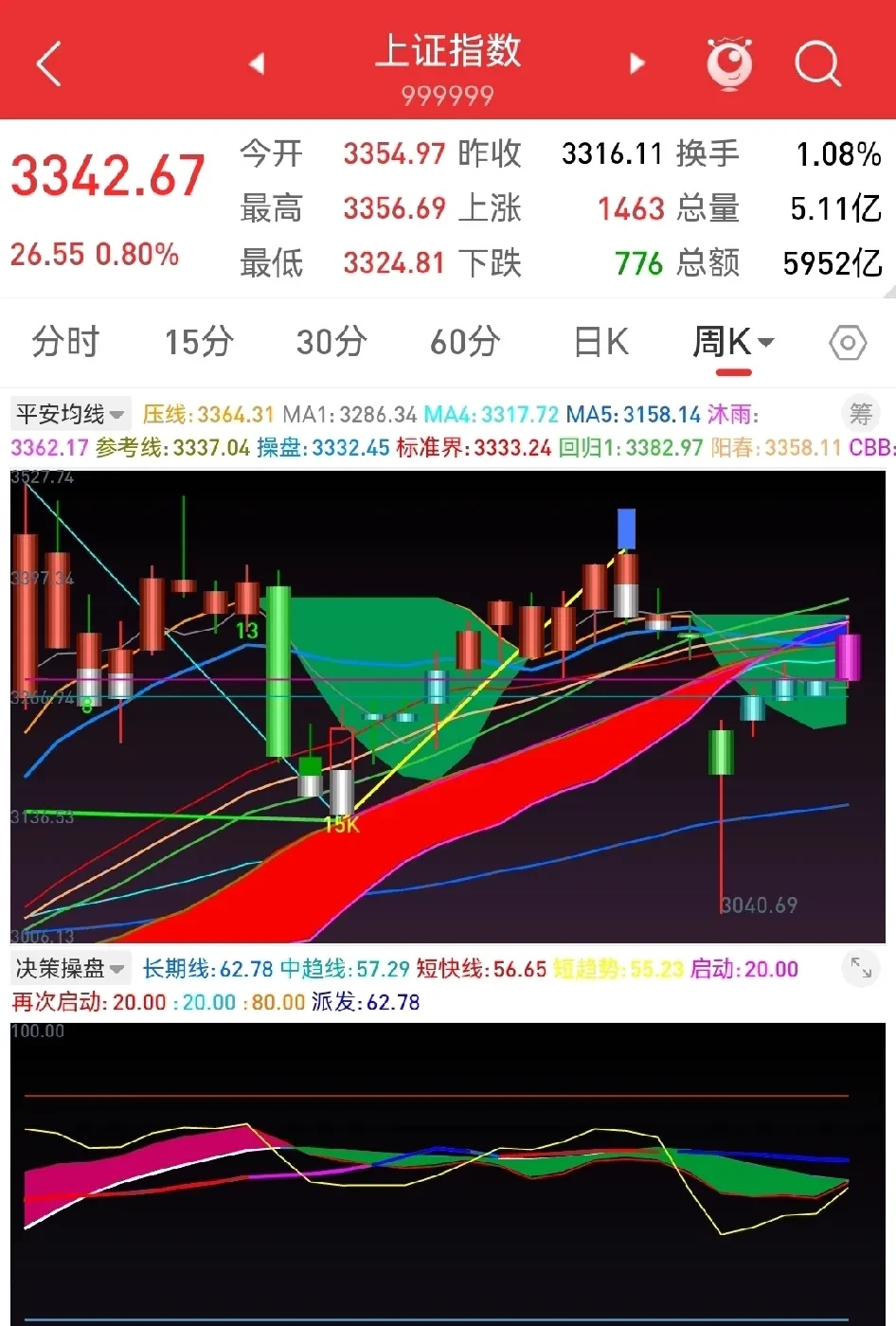
Task: Switch to the 30分 tab
Action: point(331,343)
